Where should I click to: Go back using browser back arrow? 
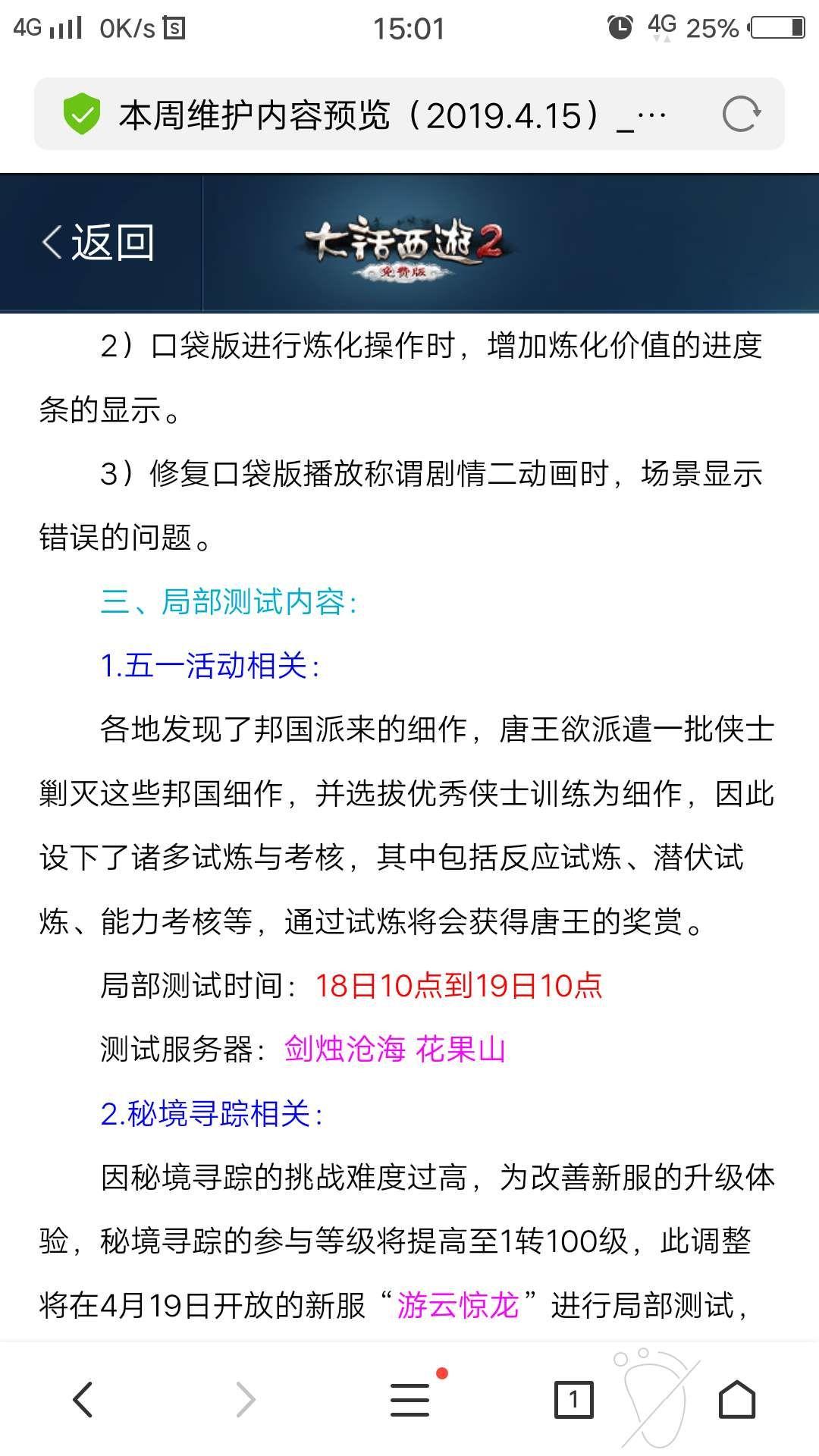coord(83,1399)
